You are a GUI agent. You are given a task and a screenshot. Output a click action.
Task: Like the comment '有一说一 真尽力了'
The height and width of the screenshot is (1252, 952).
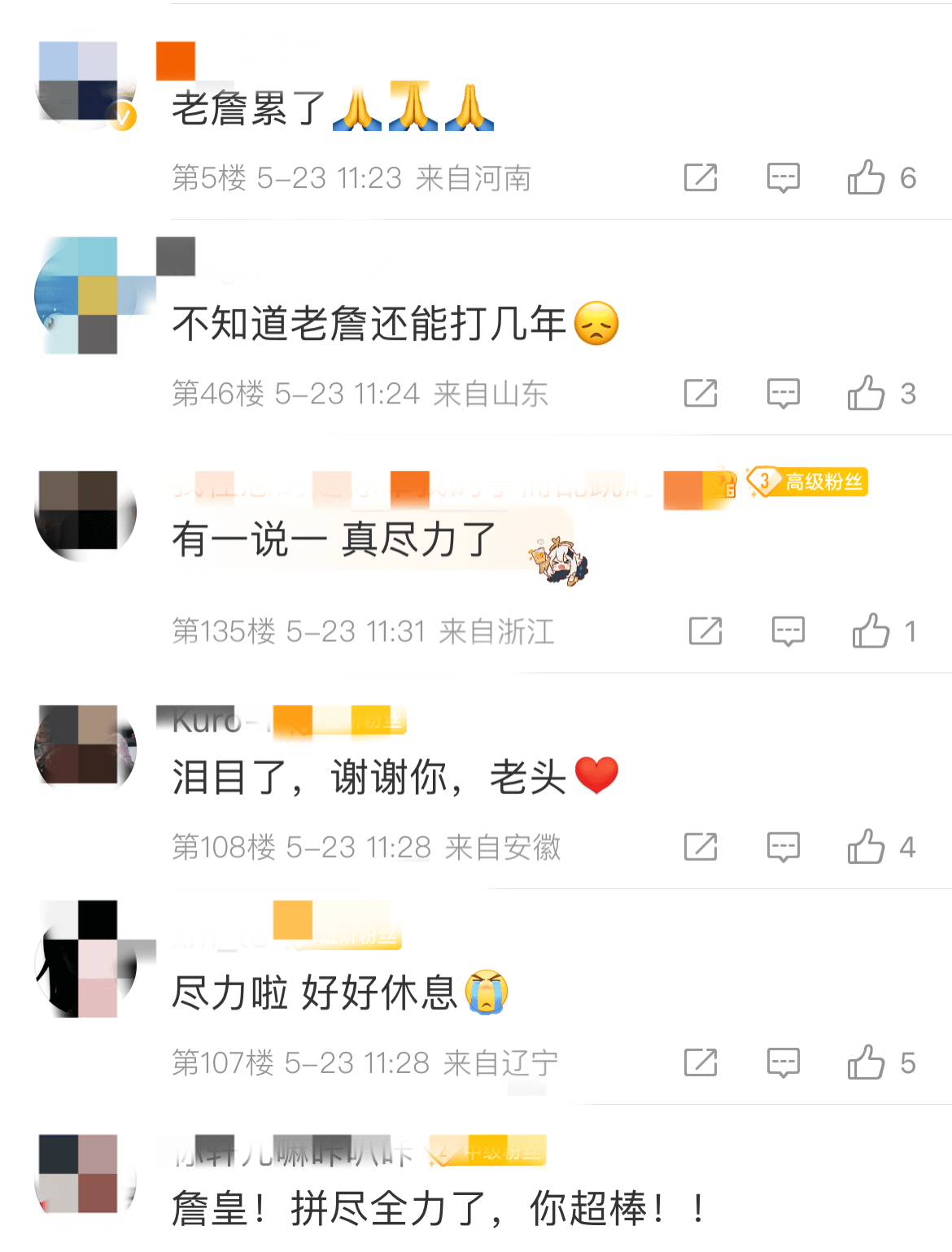click(871, 631)
